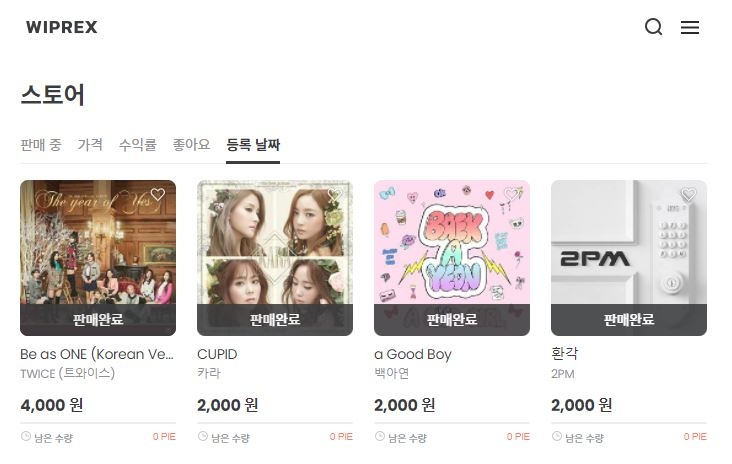The width and height of the screenshot is (732, 464).
Task: Open the search icon
Action: 653,27
